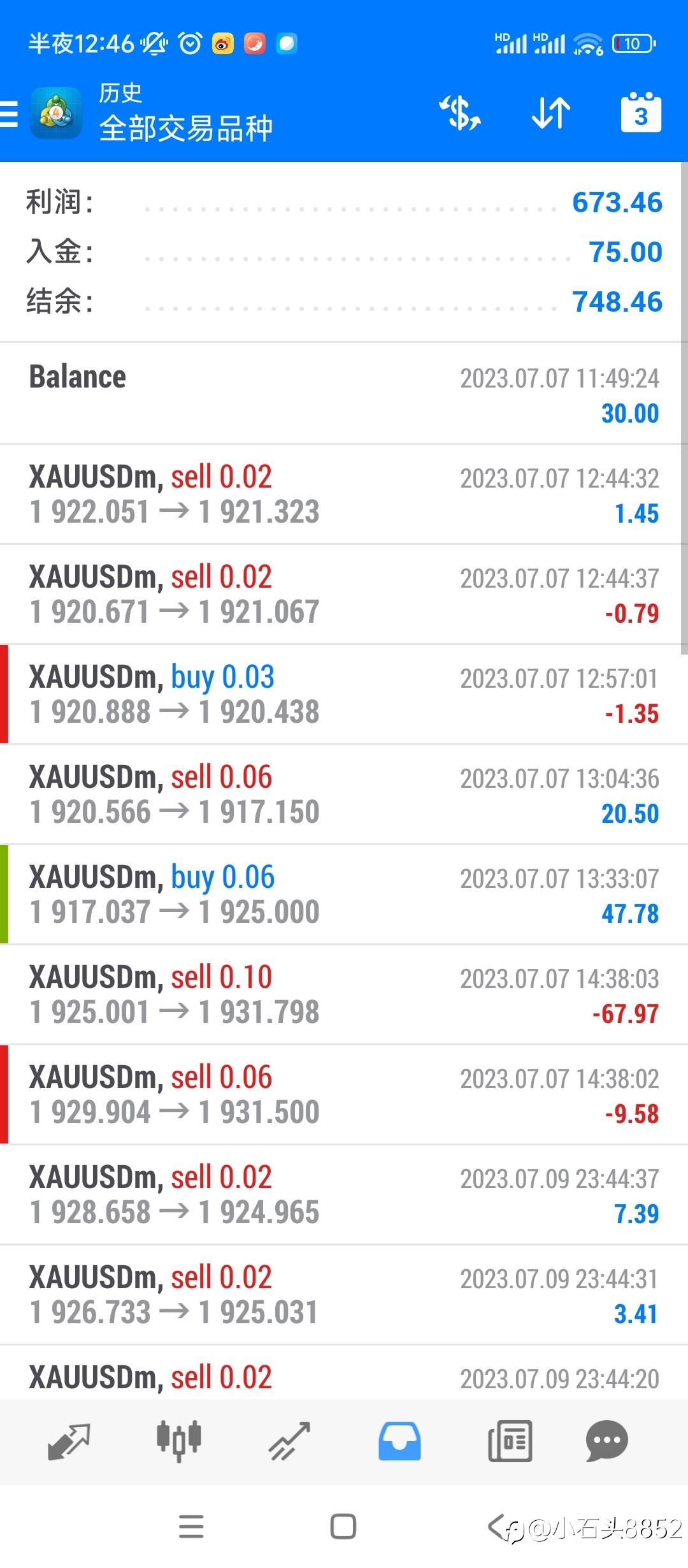Select the history inbox tab
The height and width of the screenshot is (1568, 688).
point(399,1442)
